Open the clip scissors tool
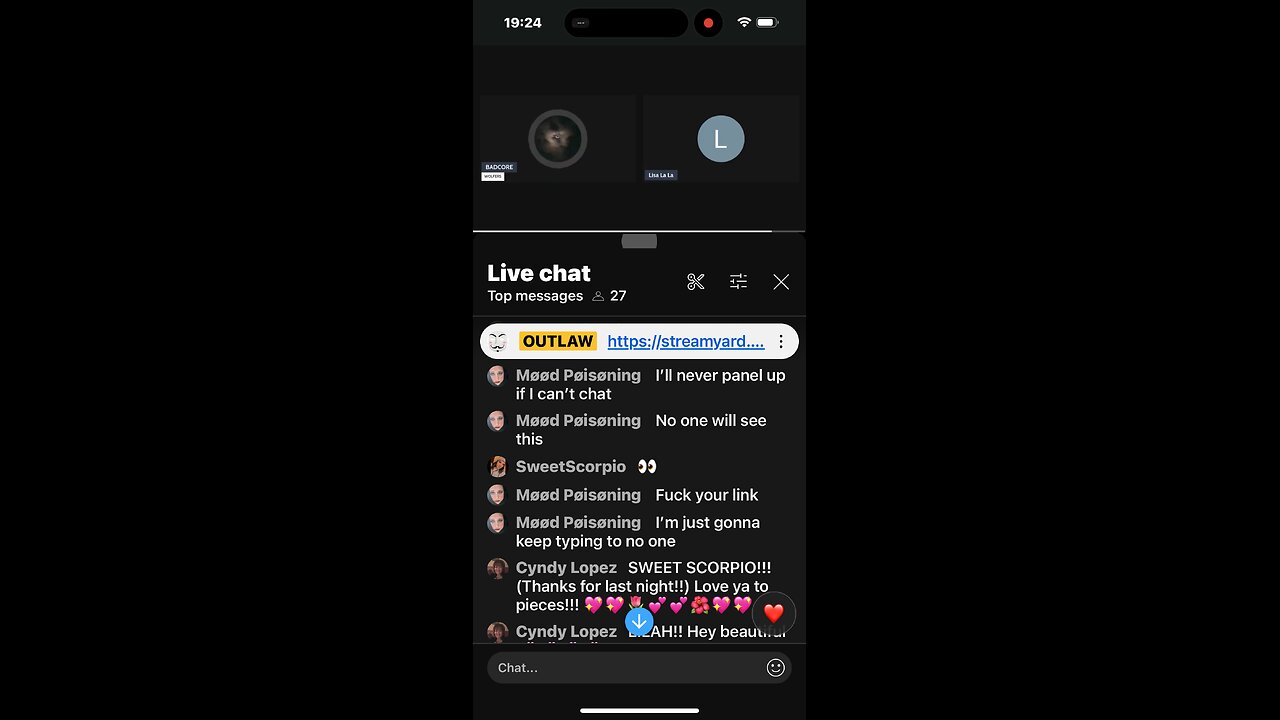This screenshot has height=720, width=1280. point(696,282)
